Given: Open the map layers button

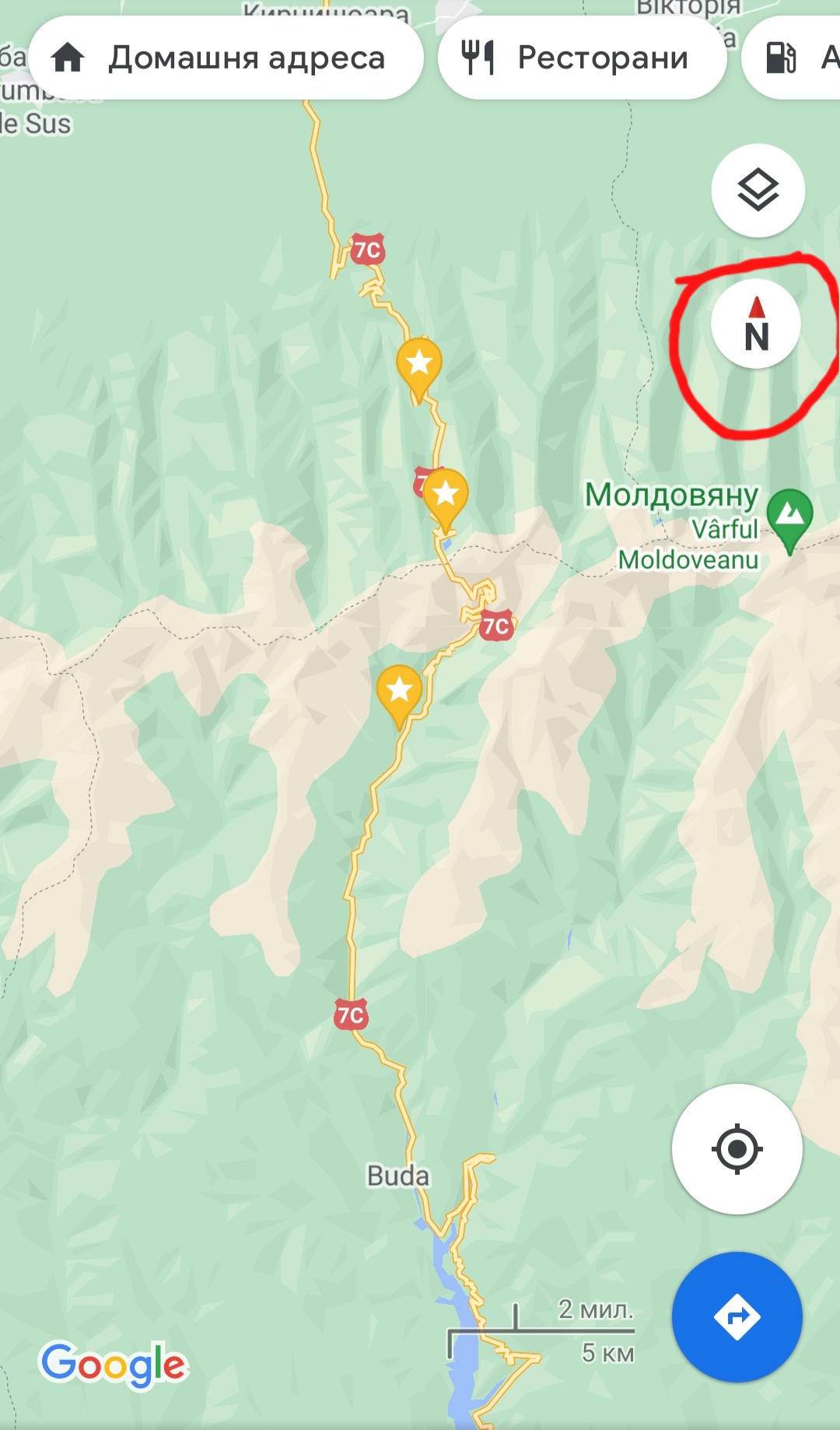Looking at the screenshot, I should click(x=758, y=191).
